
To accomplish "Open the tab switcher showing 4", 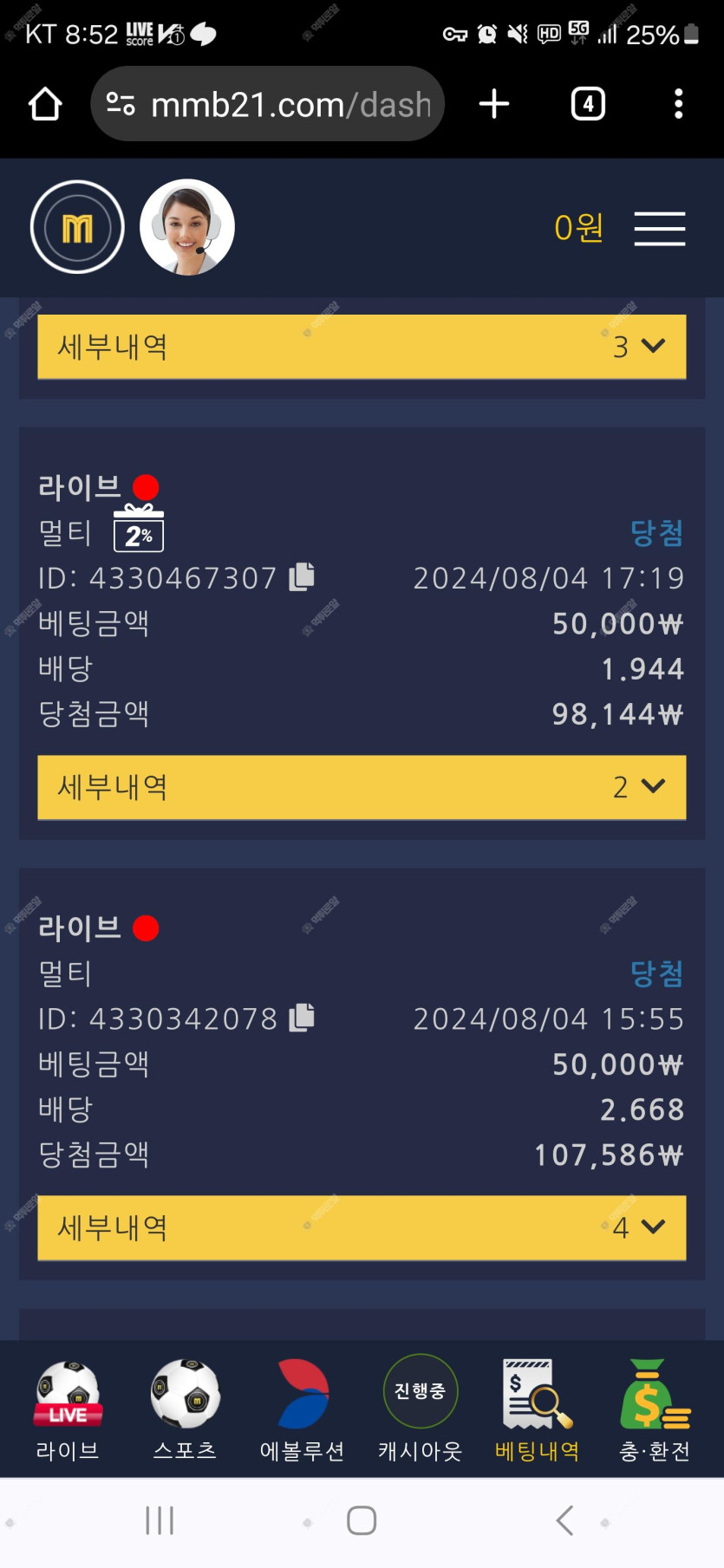I will 588,104.
